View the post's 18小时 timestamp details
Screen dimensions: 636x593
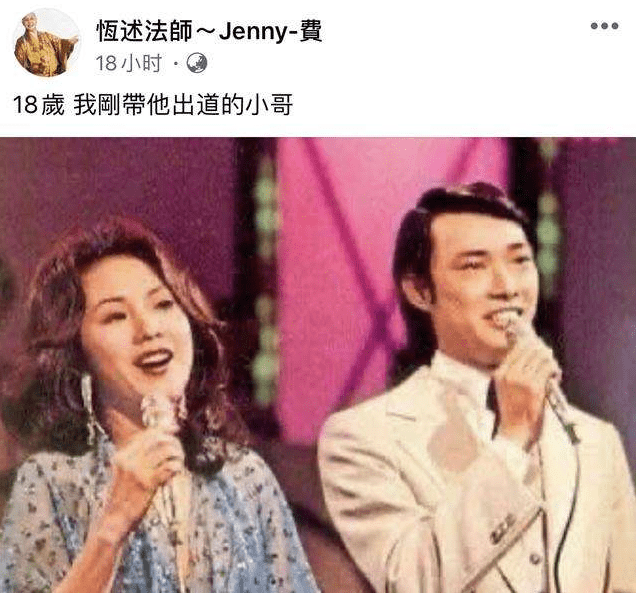pyautogui.click(x=128, y=63)
